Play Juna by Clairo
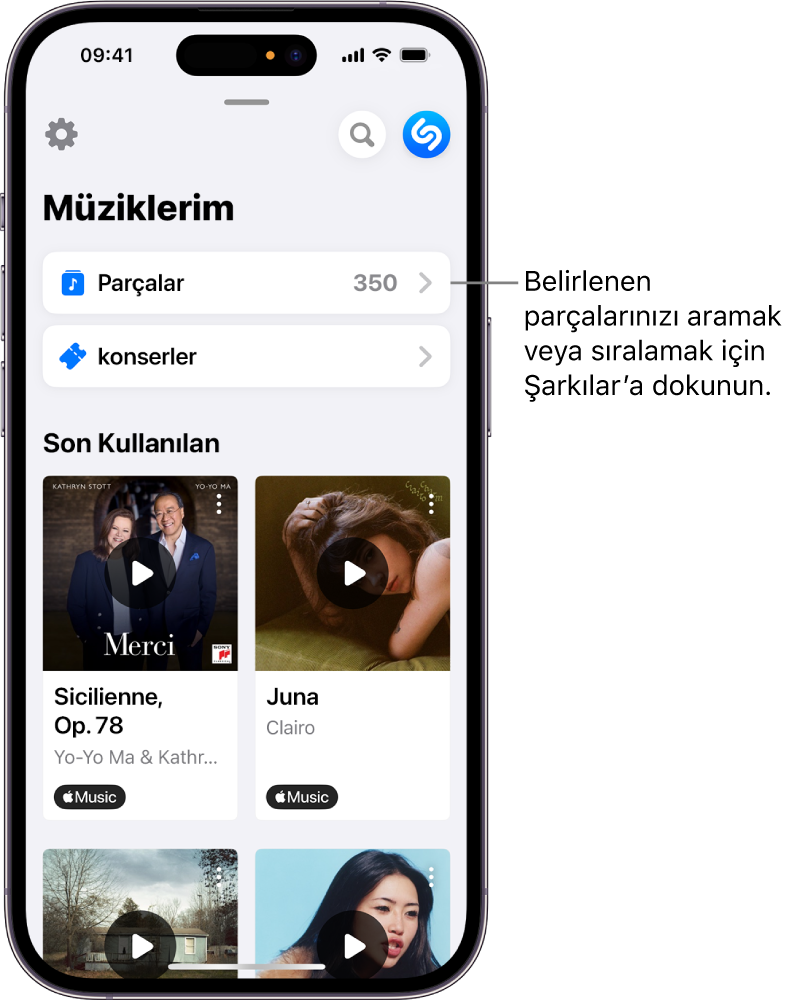The image size is (798, 1001). click(x=353, y=573)
